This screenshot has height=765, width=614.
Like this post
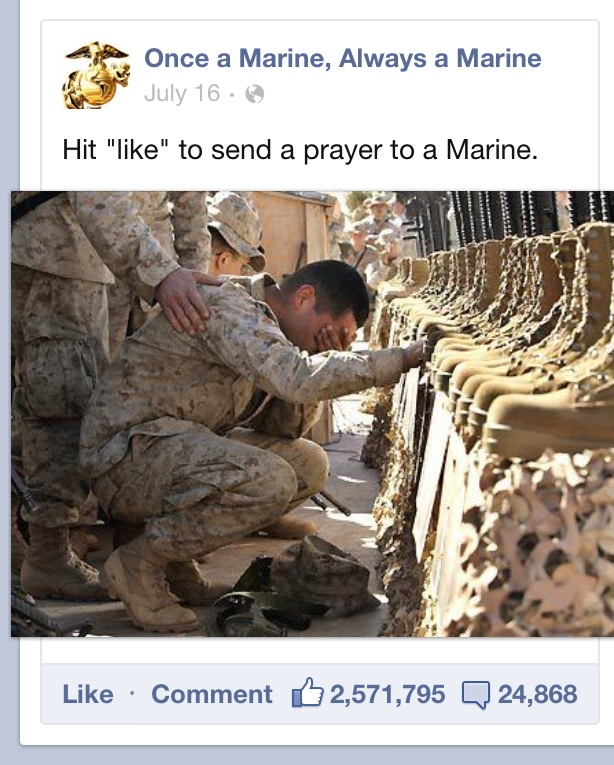pyautogui.click(x=87, y=694)
